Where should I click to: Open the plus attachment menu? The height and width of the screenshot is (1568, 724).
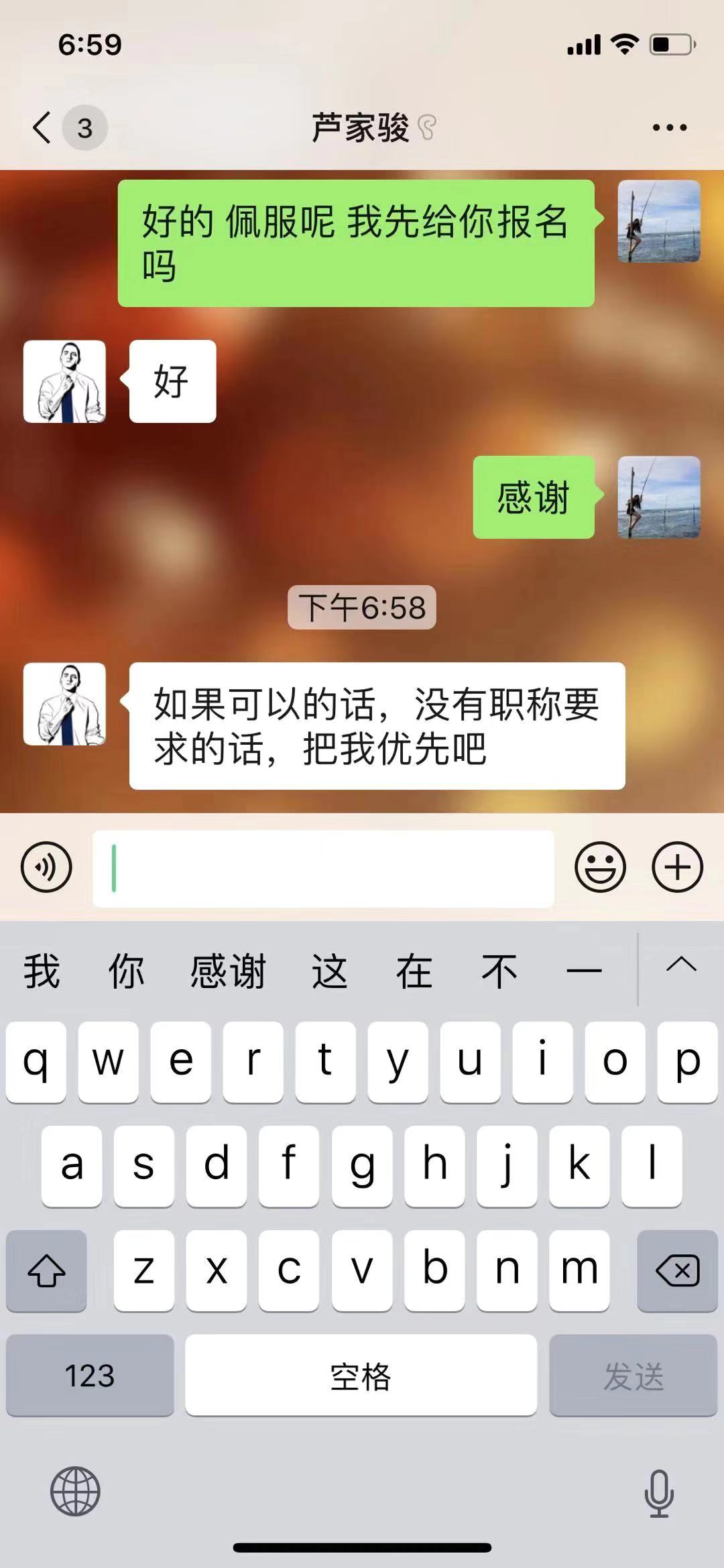click(677, 867)
